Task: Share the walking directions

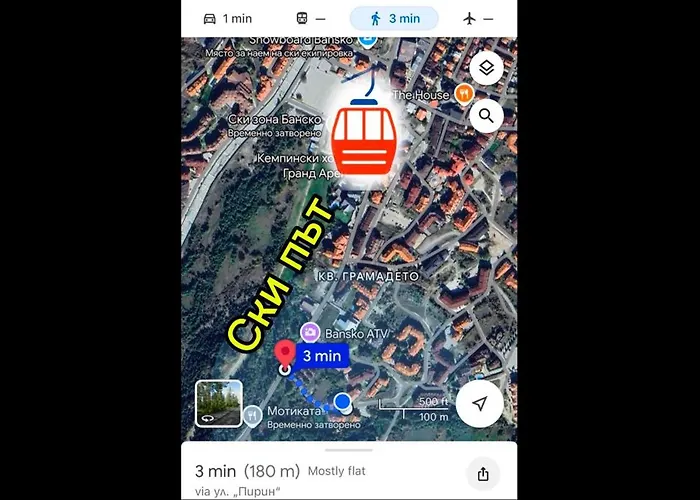Action: (x=483, y=474)
